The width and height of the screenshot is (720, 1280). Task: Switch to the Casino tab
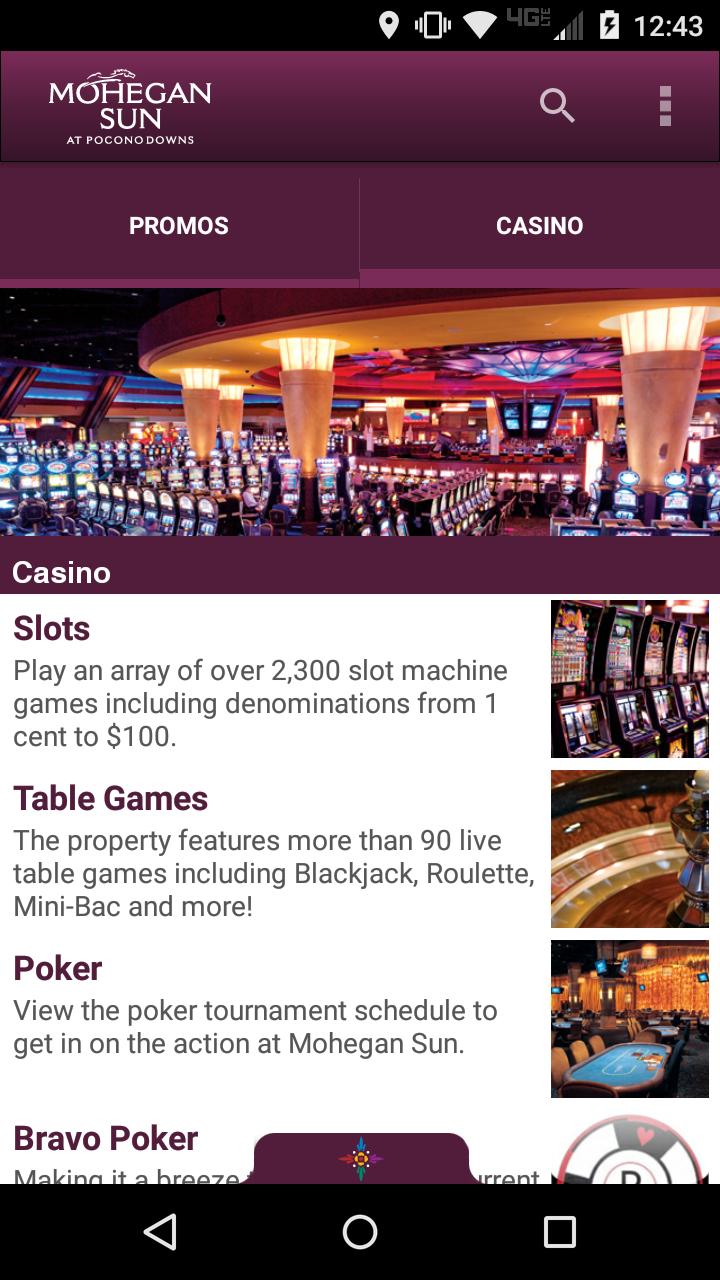pos(539,225)
